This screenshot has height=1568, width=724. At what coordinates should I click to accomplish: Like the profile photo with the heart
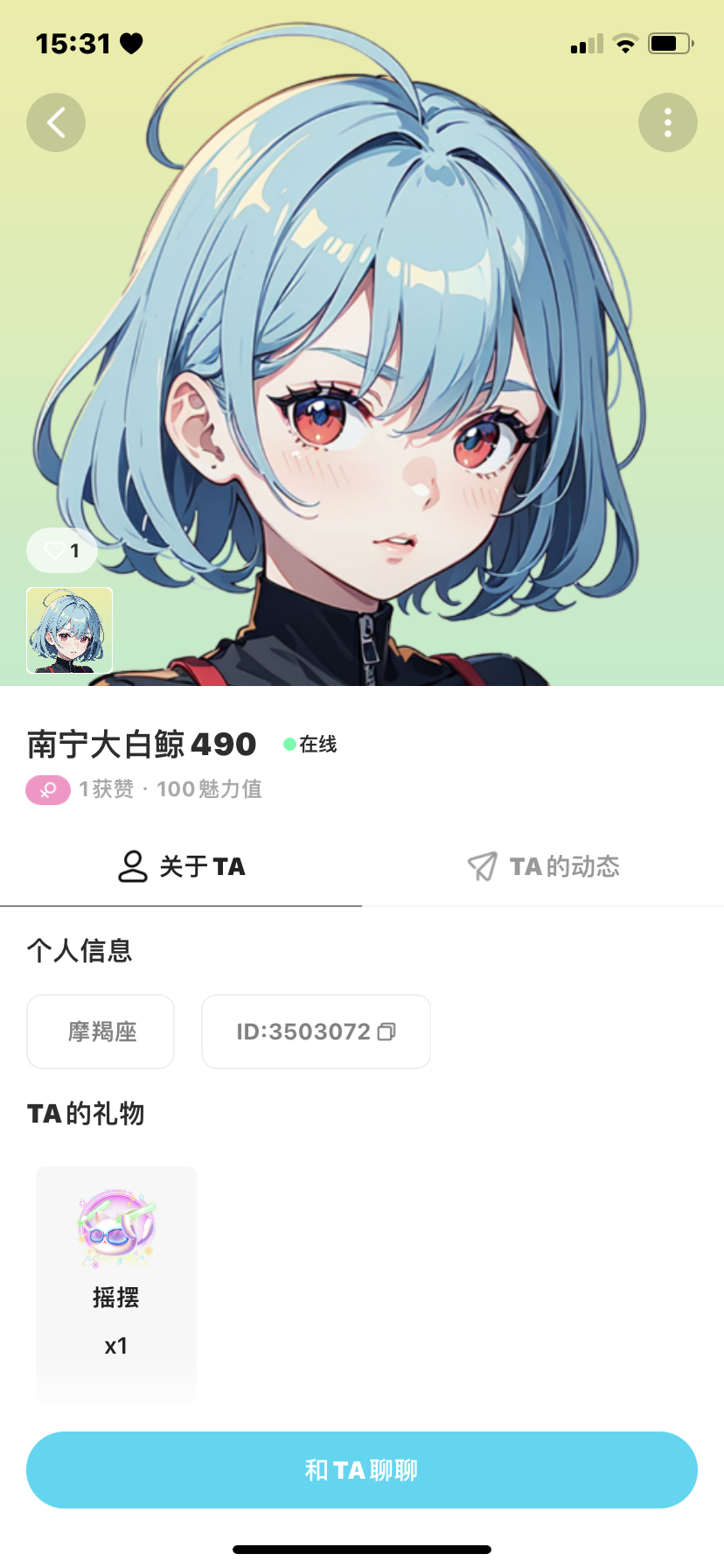61,550
